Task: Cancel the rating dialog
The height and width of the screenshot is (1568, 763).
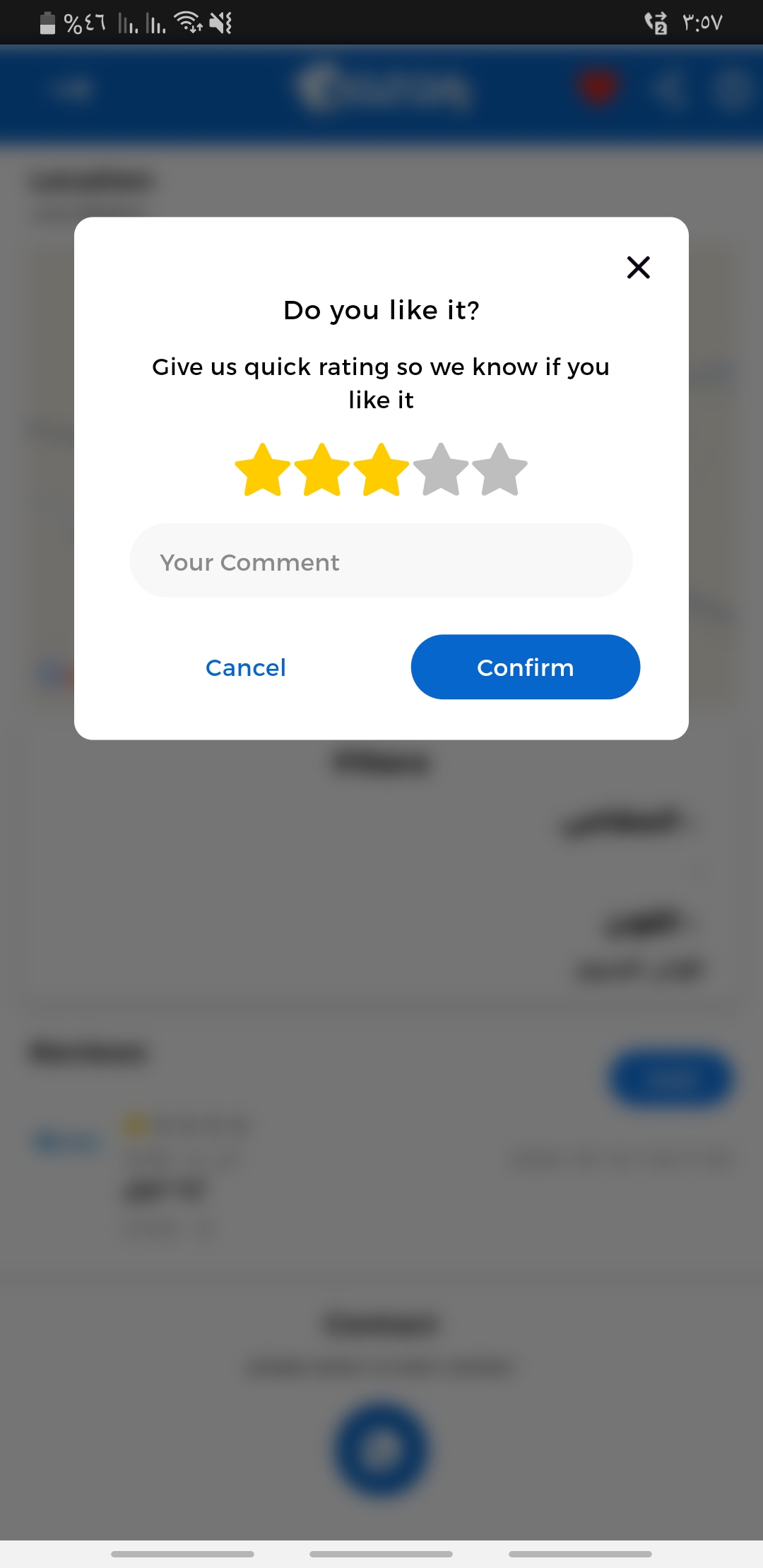Action: pyautogui.click(x=246, y=667)
